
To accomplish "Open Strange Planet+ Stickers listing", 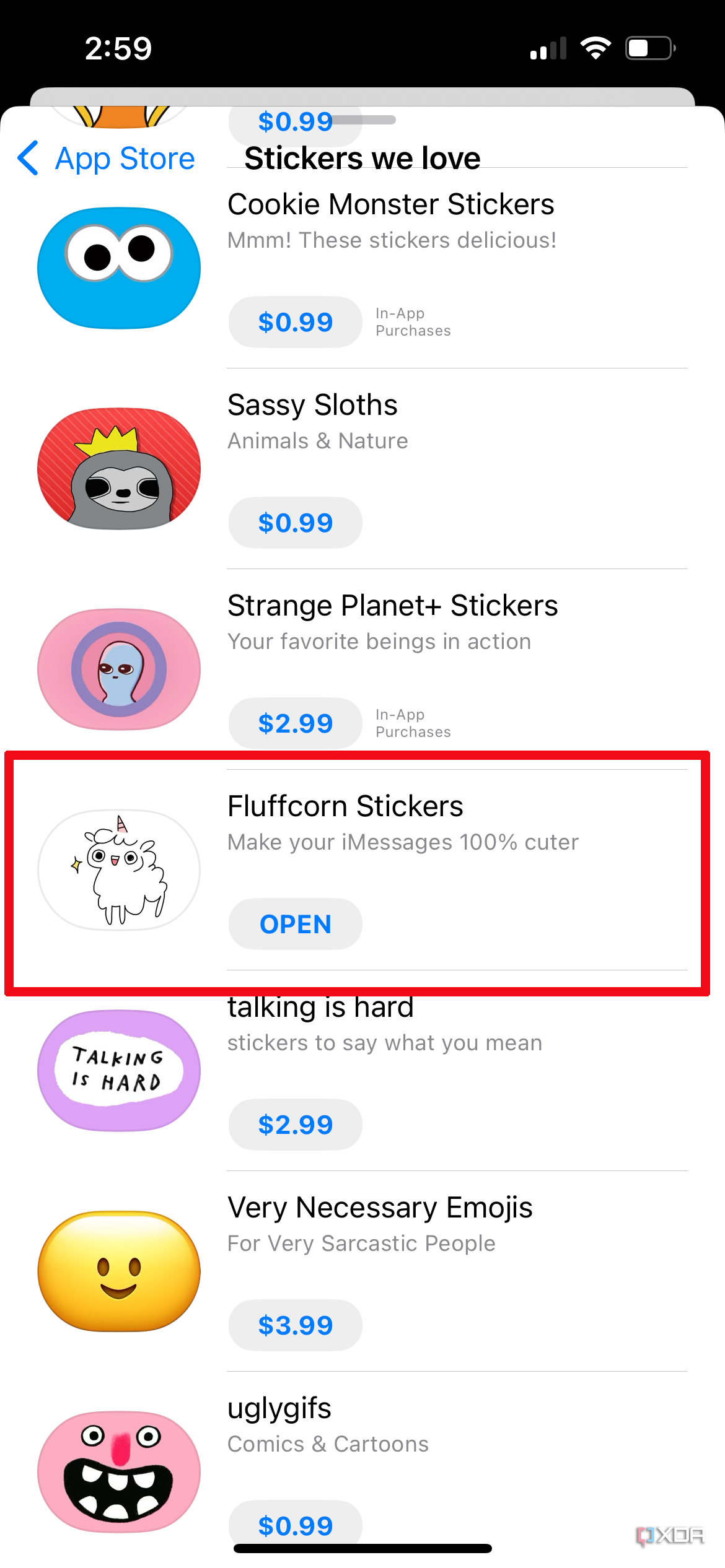I will tap(392, 606).
